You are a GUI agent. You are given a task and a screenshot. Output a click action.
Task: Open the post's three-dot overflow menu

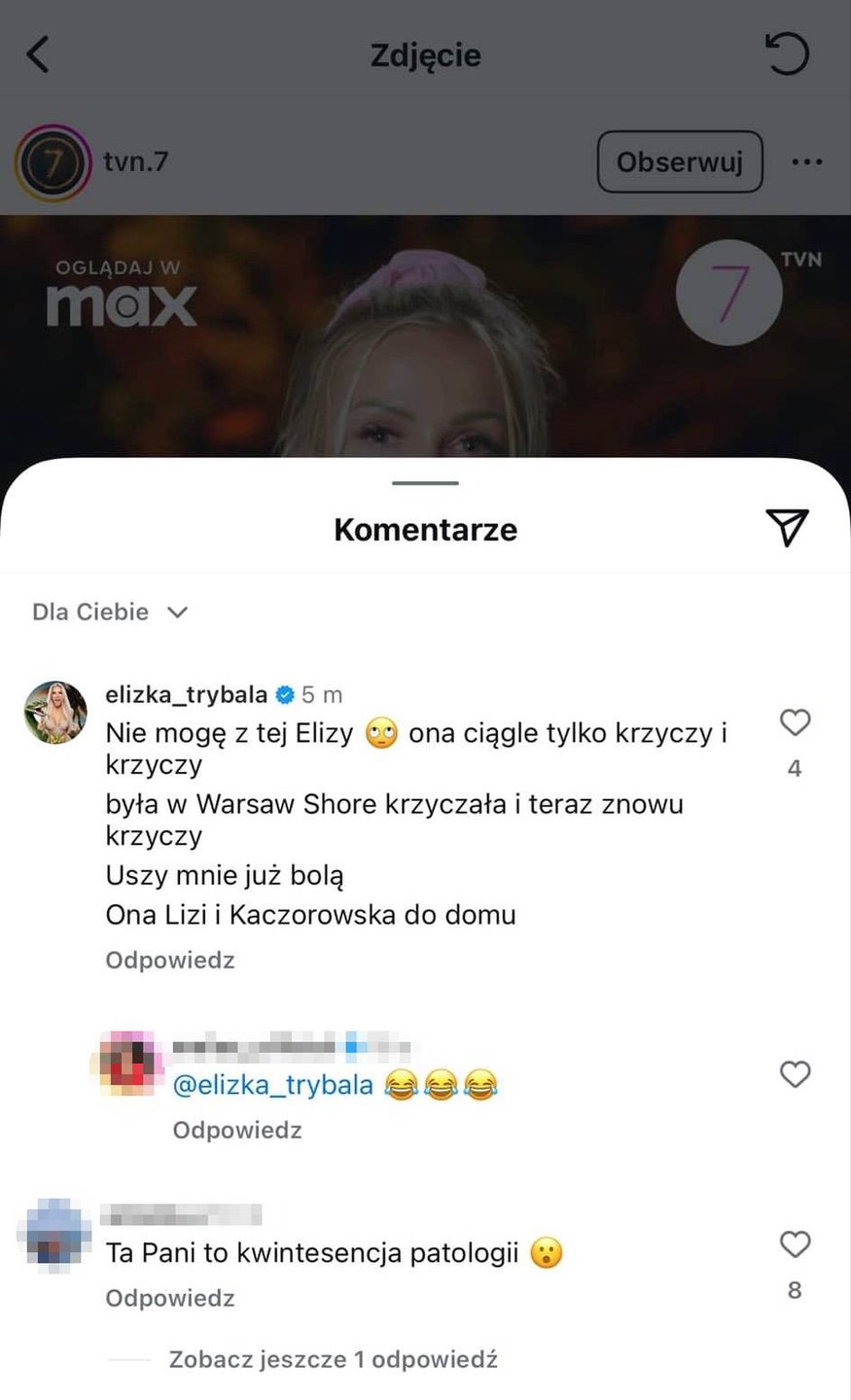(806, 161)
